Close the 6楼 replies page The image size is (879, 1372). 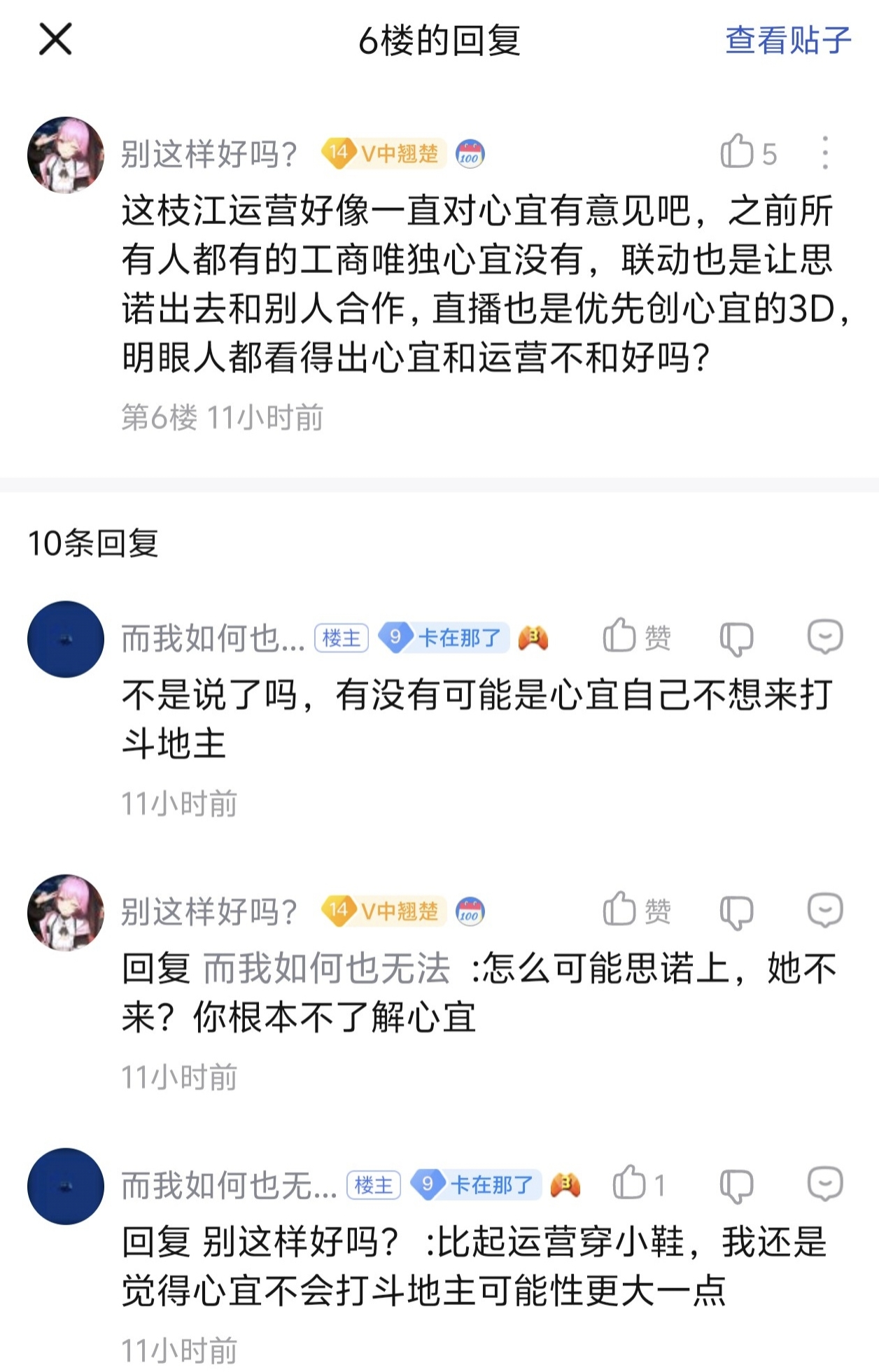(55, 39)
